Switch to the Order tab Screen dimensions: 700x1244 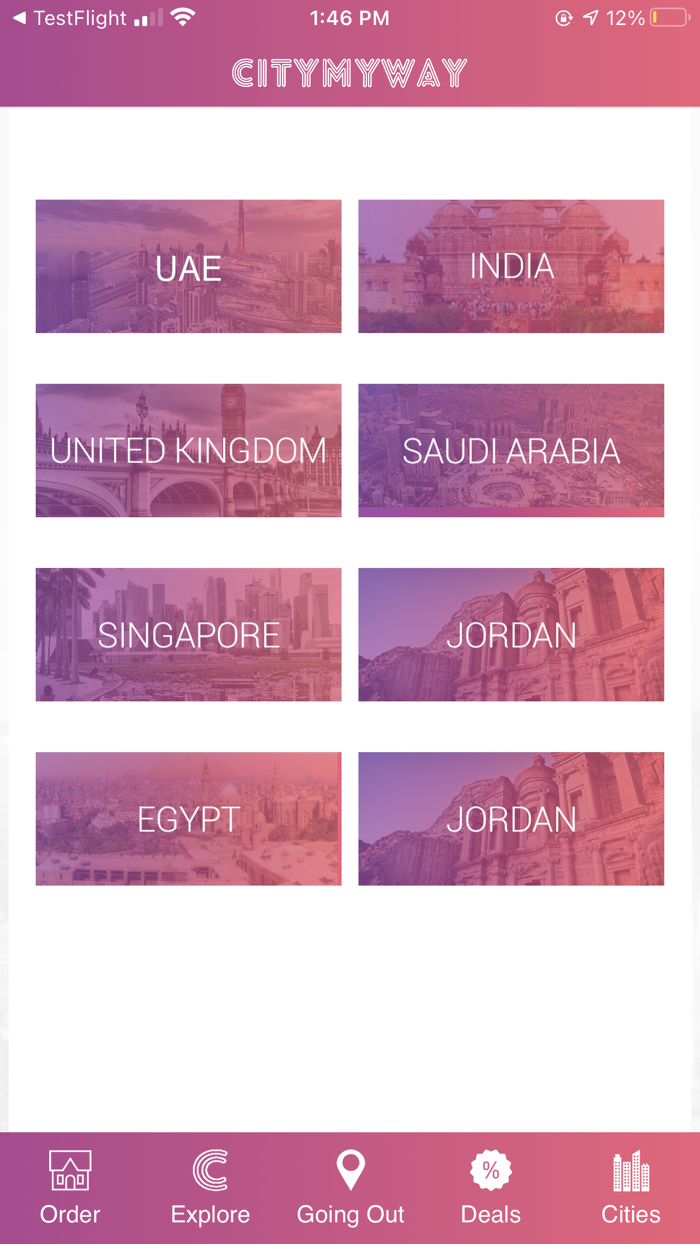[70, 1188]
